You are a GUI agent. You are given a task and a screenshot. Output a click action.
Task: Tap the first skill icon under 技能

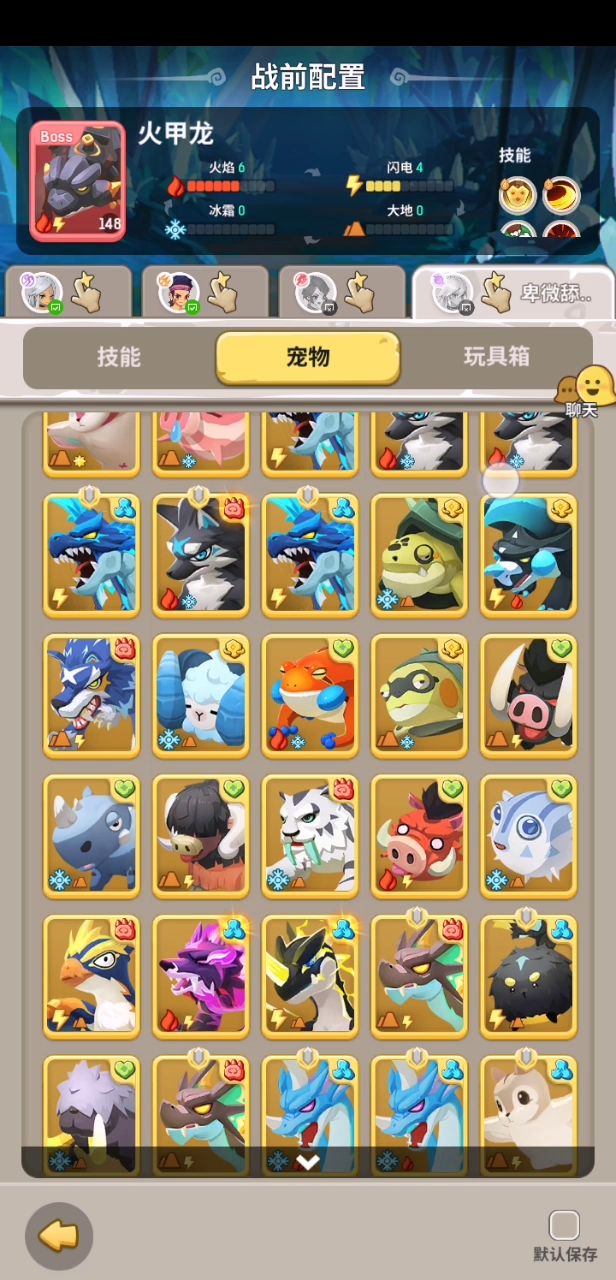coord(517,195)
